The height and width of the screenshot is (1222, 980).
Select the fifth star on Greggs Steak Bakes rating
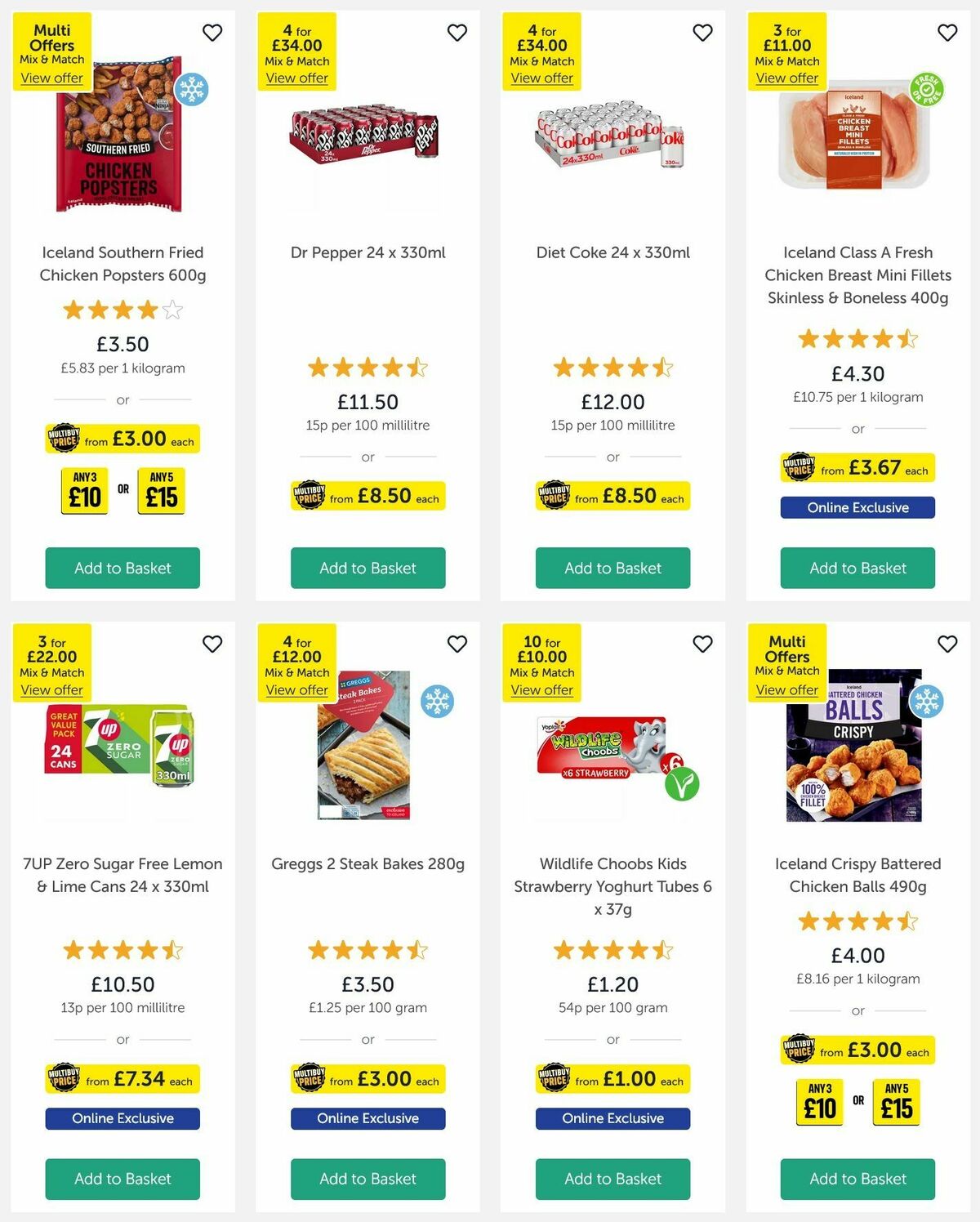pos(416,951)
